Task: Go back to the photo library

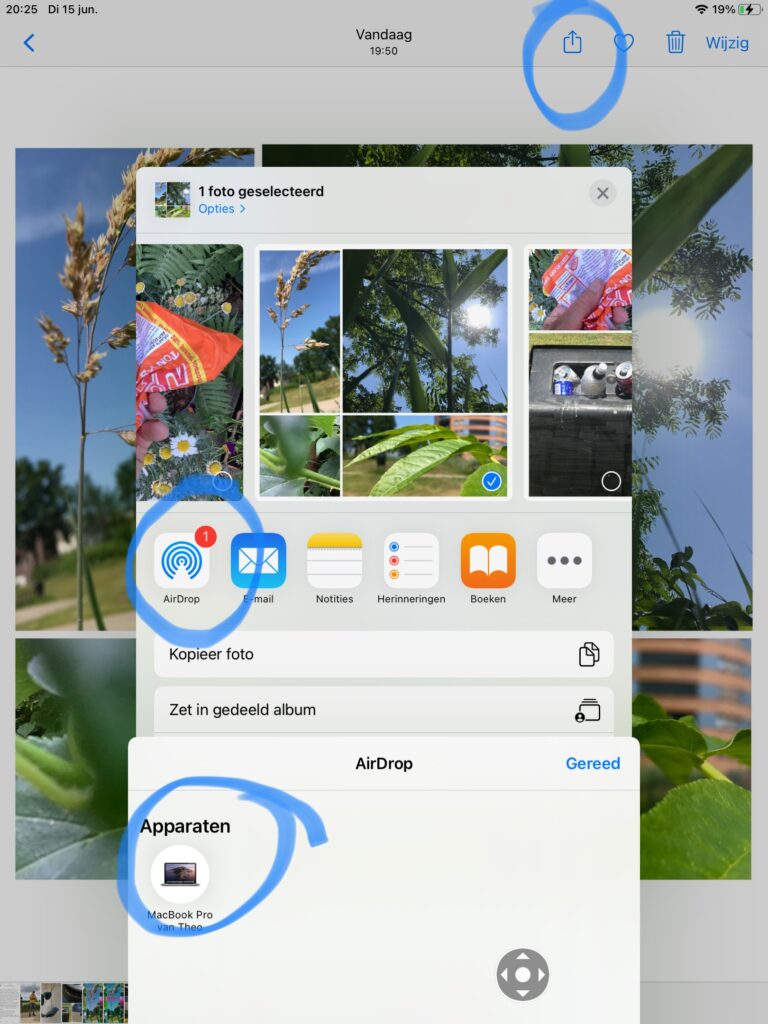Action: coord(29,43)
